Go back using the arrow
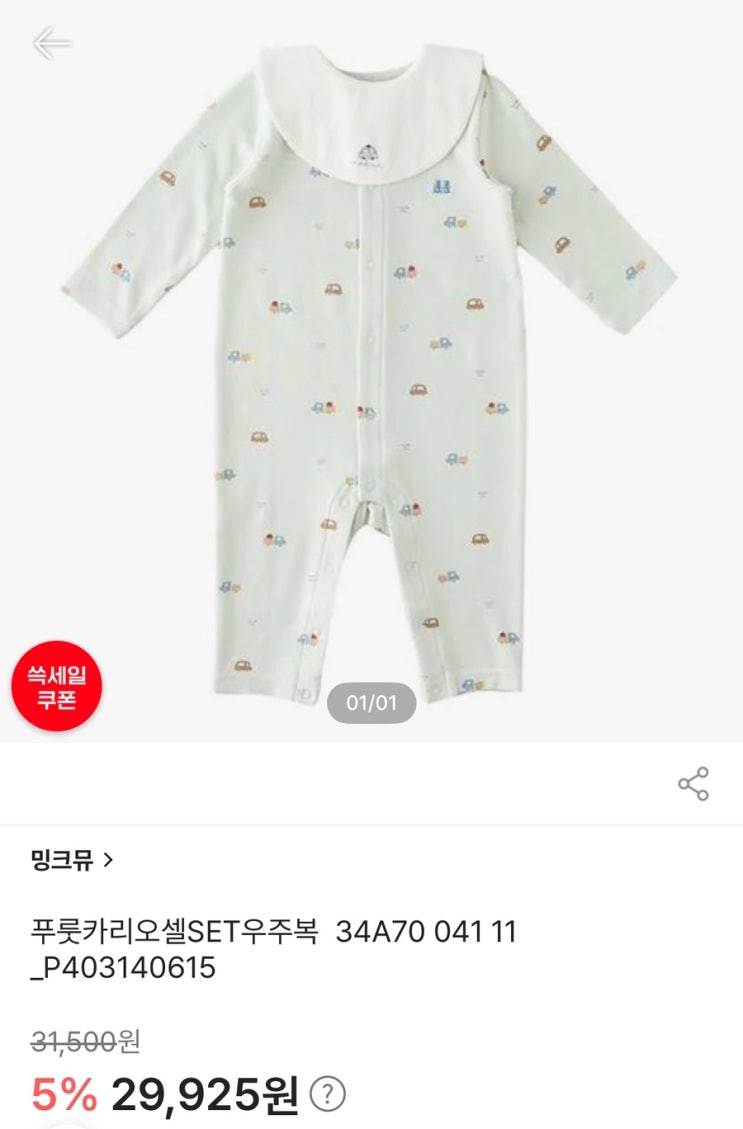 click(x=52, y=43)
